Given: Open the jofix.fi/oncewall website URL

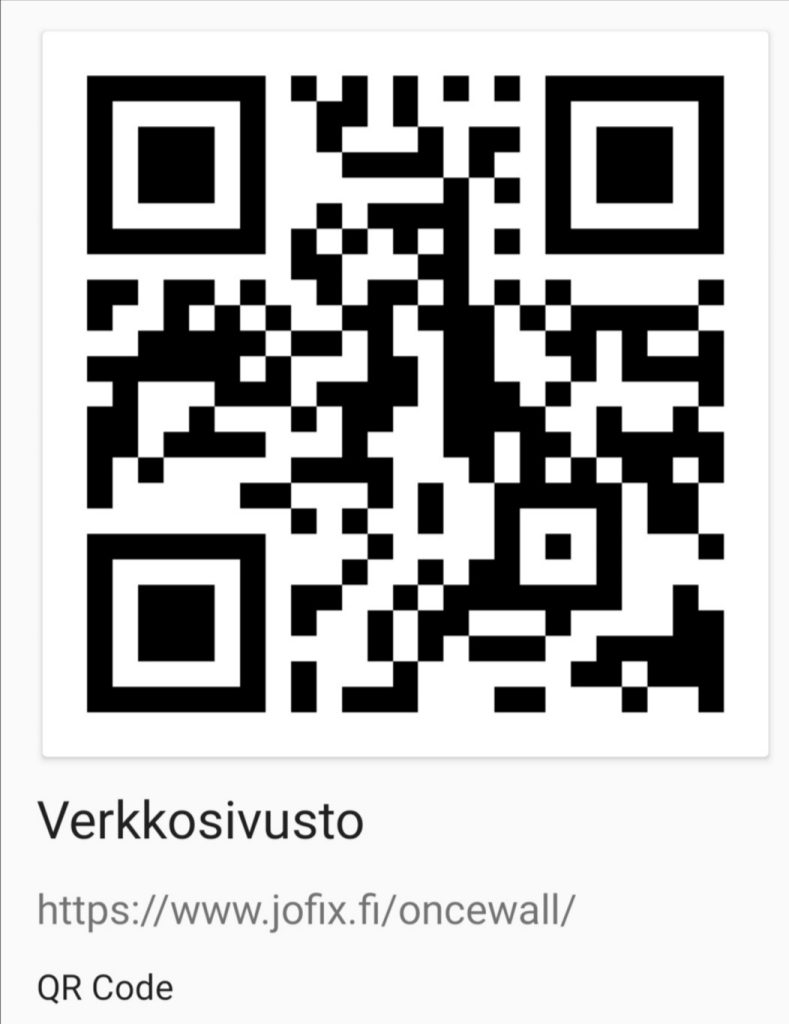Looking at the screenshot, I should (306, 911).
